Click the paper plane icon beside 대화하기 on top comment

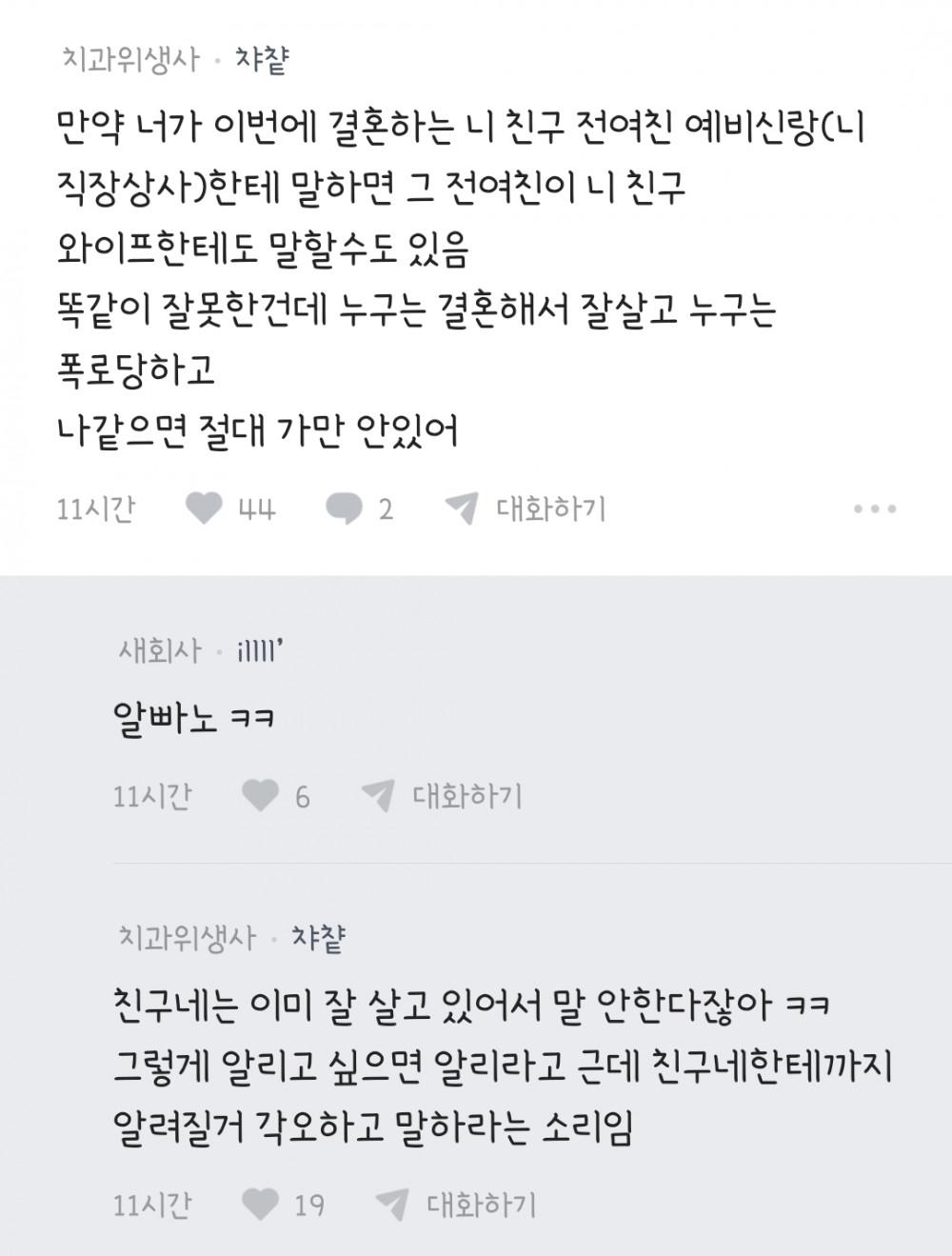[463, 507]
